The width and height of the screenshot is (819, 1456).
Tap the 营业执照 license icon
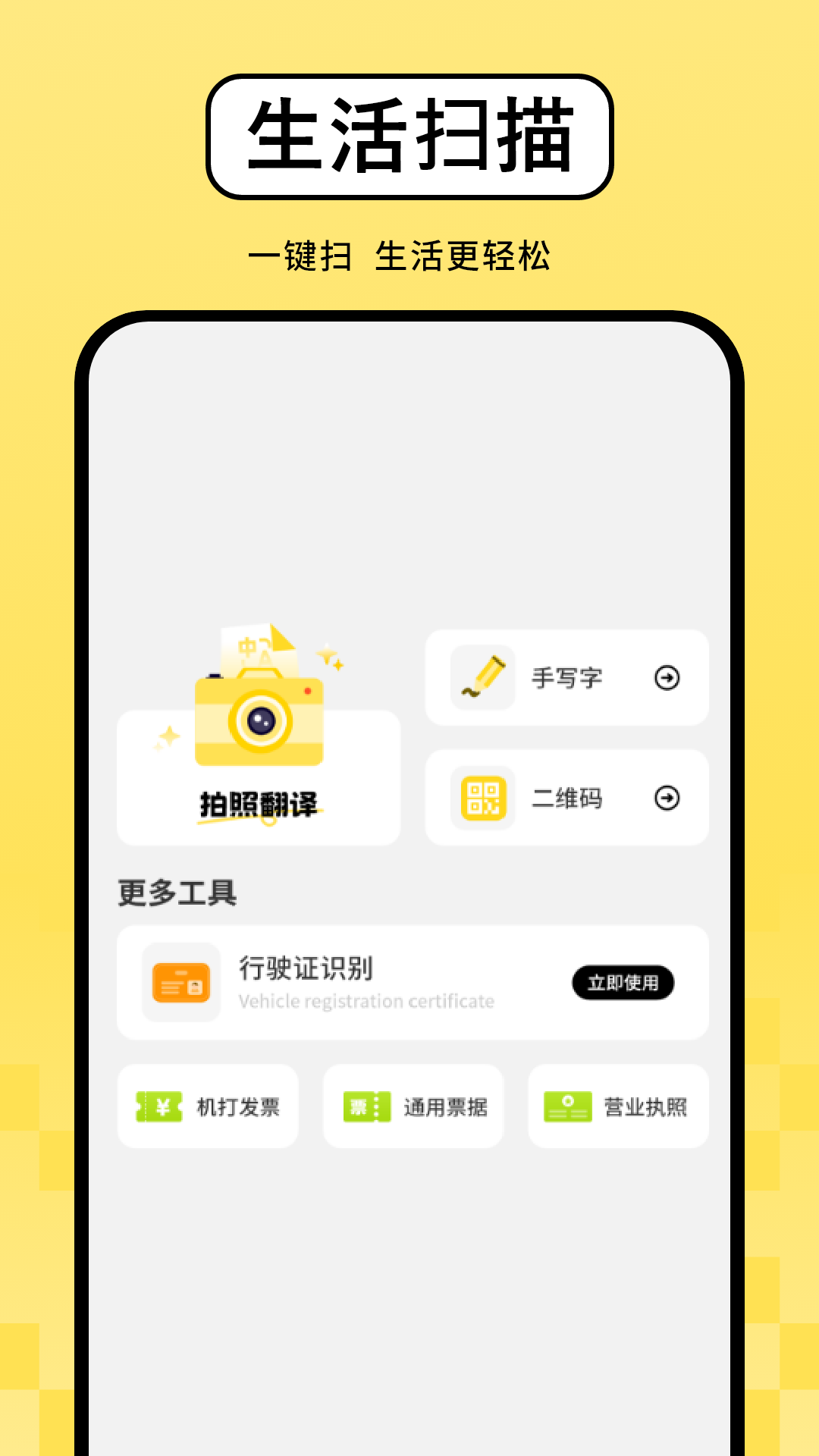coord(567,1107)
